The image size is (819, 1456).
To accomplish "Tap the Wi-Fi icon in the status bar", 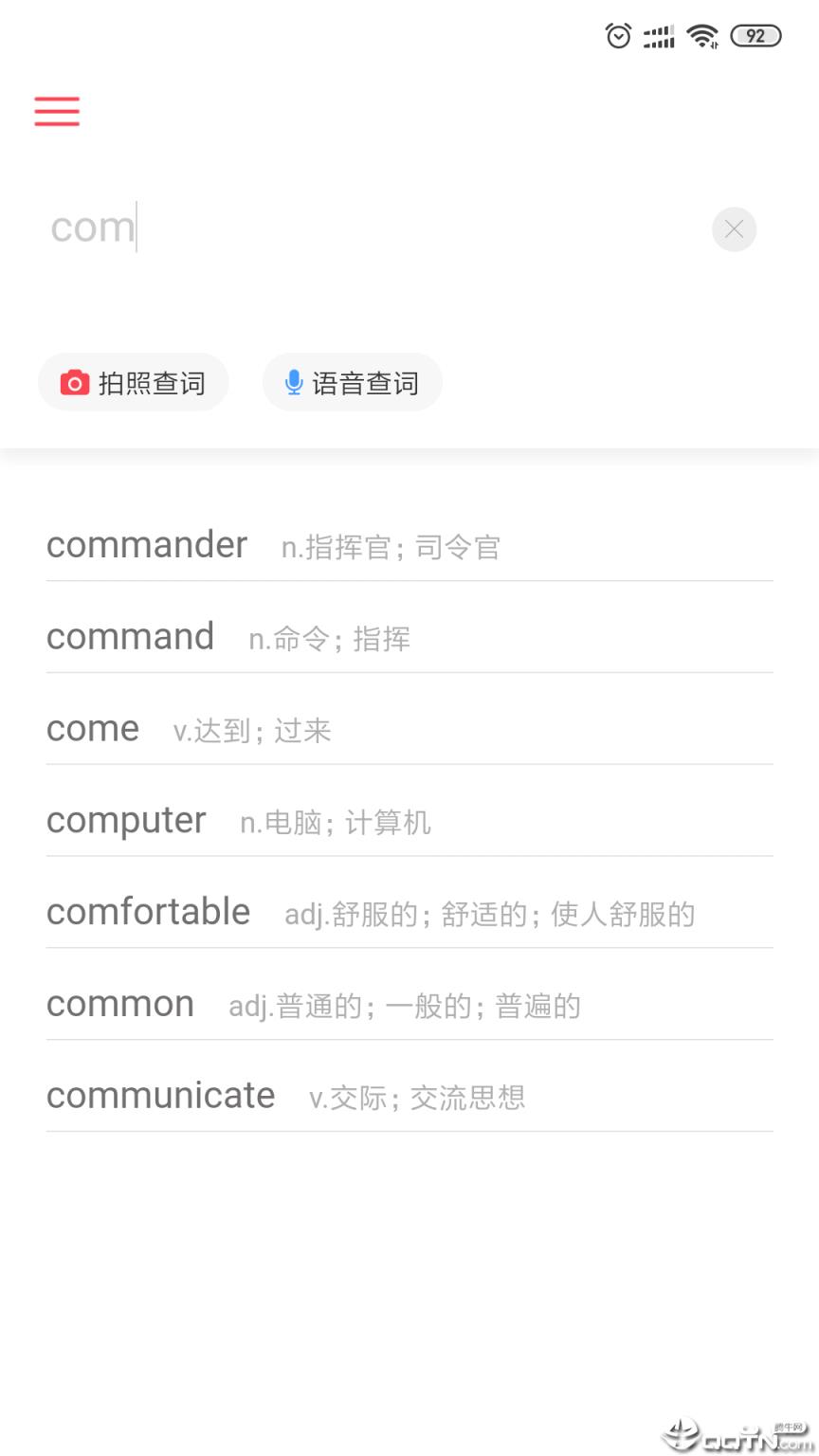I will (x=701, y=36).
